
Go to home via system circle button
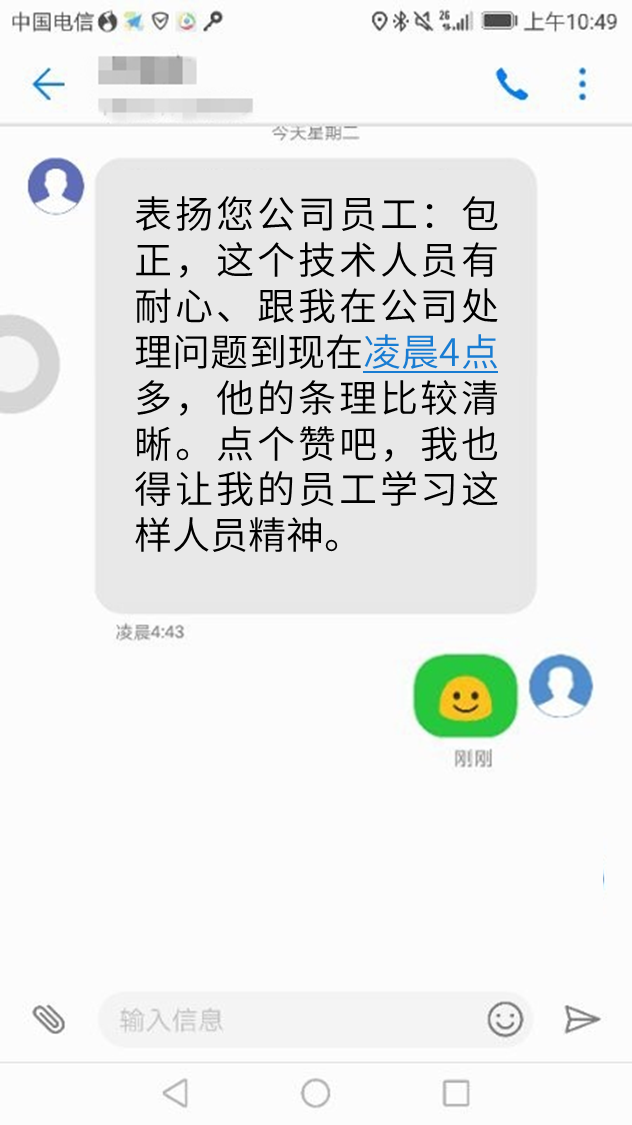[x=316, y=1093]
